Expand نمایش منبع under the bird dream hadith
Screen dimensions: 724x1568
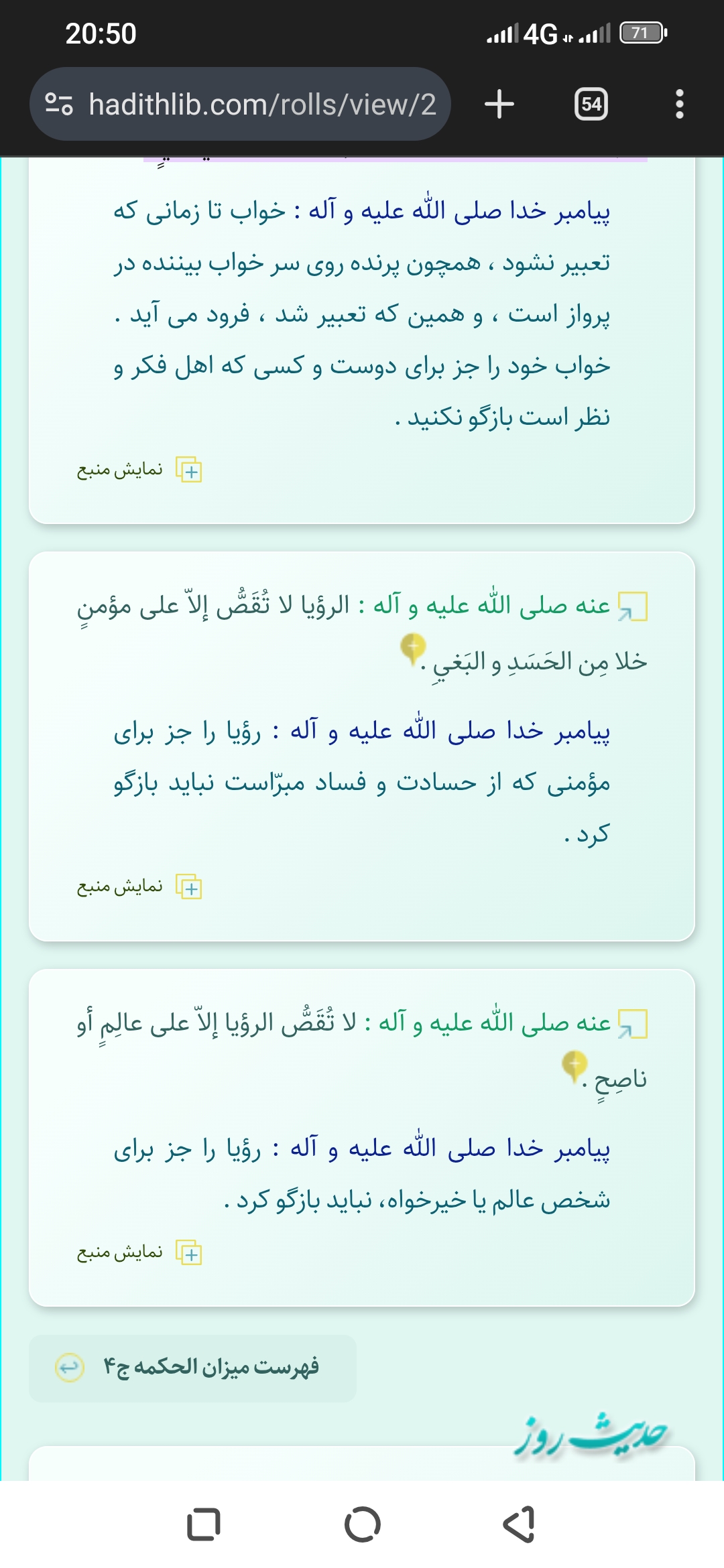coord(139,470)
